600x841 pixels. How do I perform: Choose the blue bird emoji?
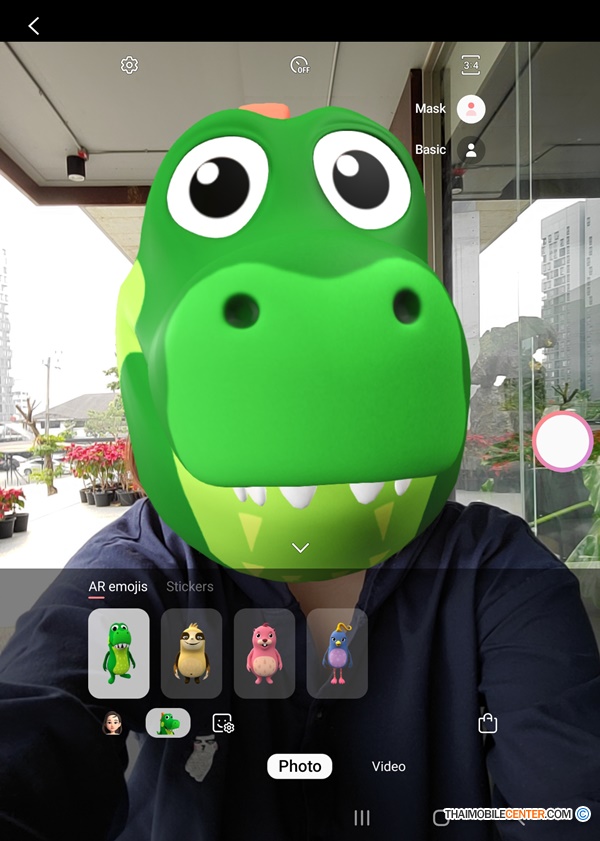pyautogui.click(x=337, y=653)
